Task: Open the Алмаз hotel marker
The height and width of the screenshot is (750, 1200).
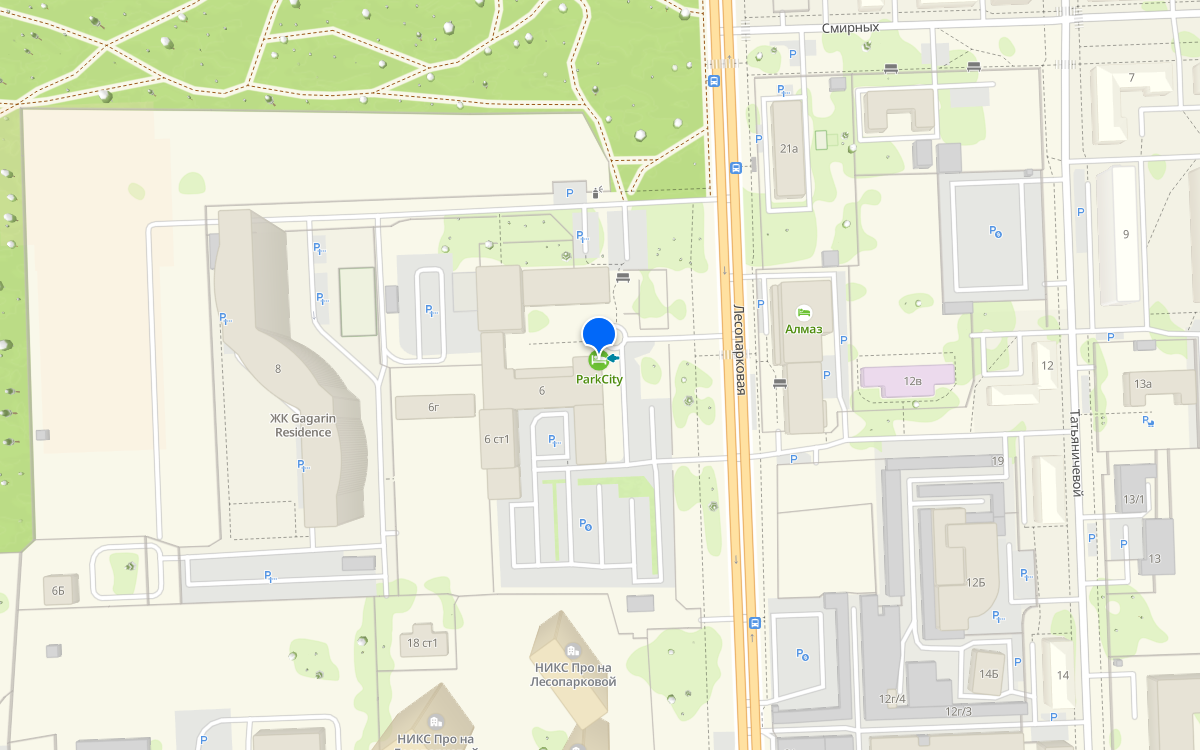Action: click(804, 313)
